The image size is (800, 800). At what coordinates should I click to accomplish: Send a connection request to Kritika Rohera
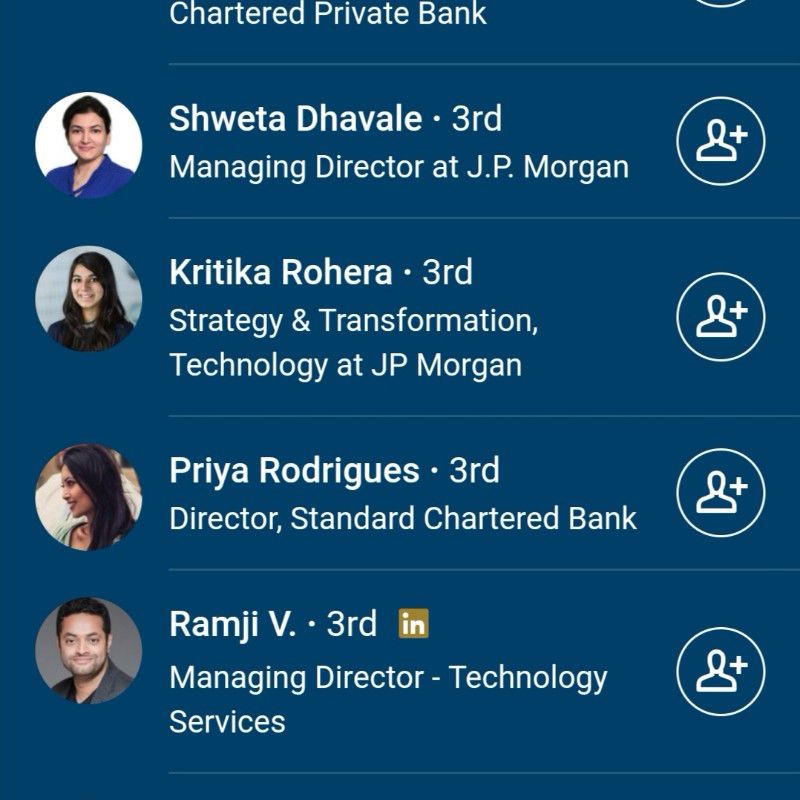pyautogui.click(x=720, y=316)
